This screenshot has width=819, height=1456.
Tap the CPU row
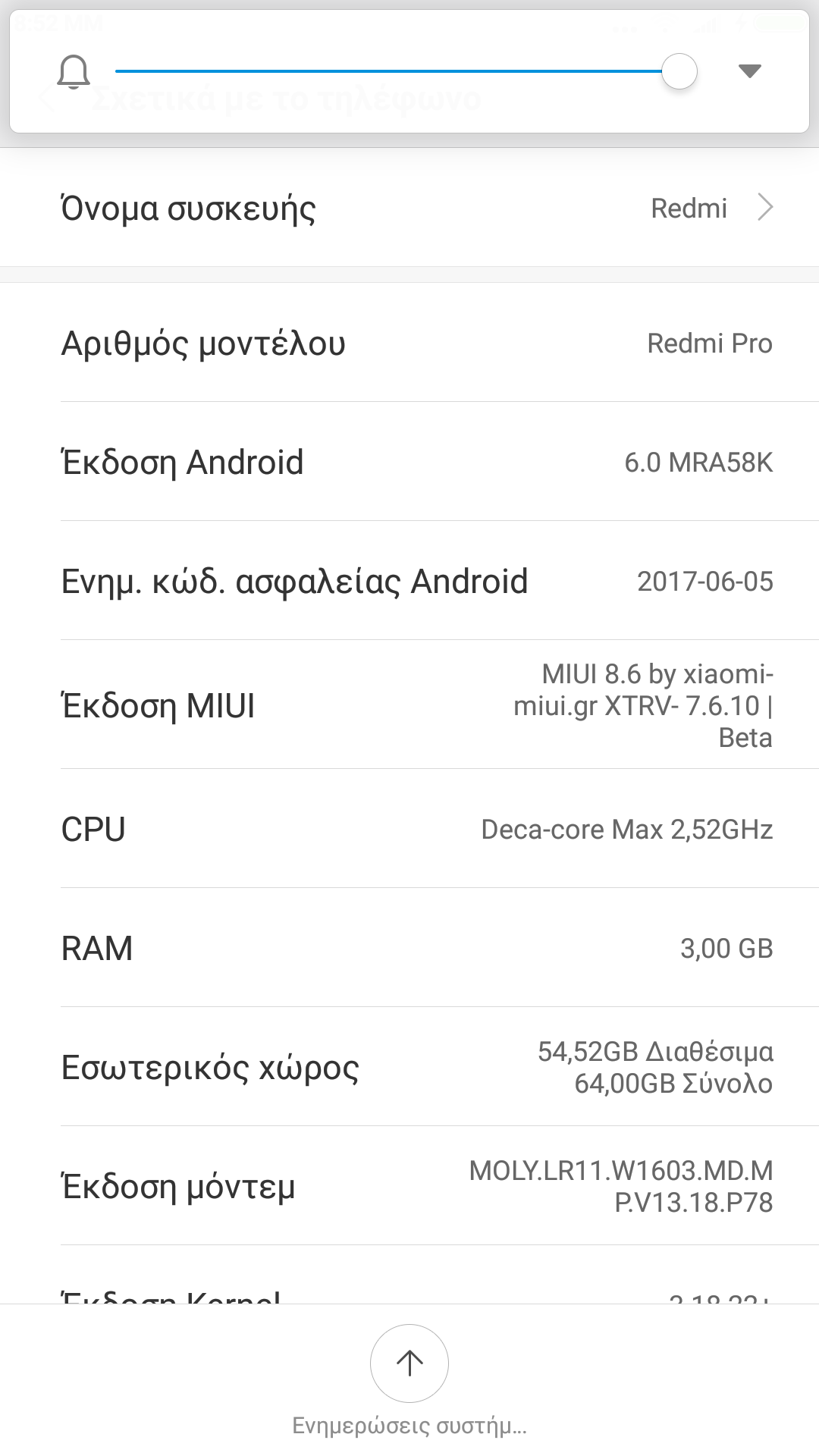tap(409, 829)
